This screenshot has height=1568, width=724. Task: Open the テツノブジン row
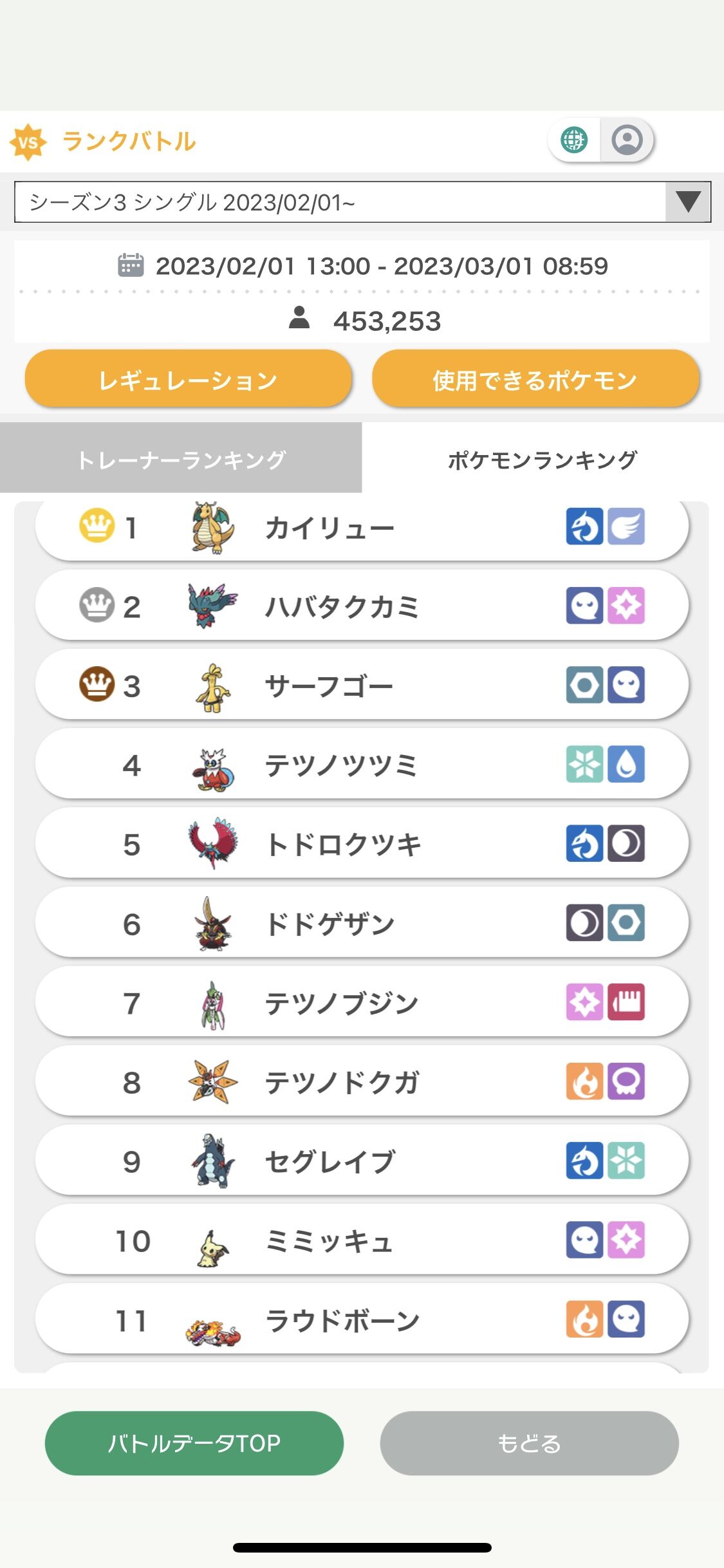tap(362, 1002)
